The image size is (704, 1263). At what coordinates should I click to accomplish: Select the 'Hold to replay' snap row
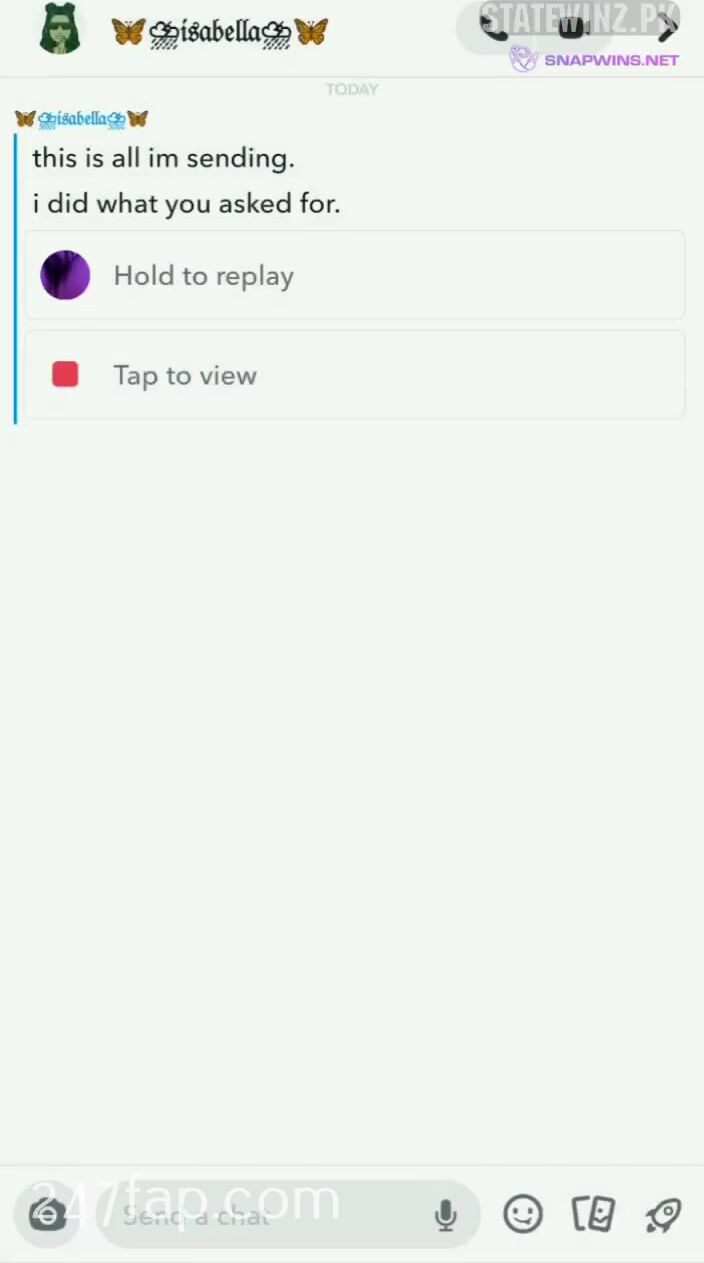coord(354,275)
